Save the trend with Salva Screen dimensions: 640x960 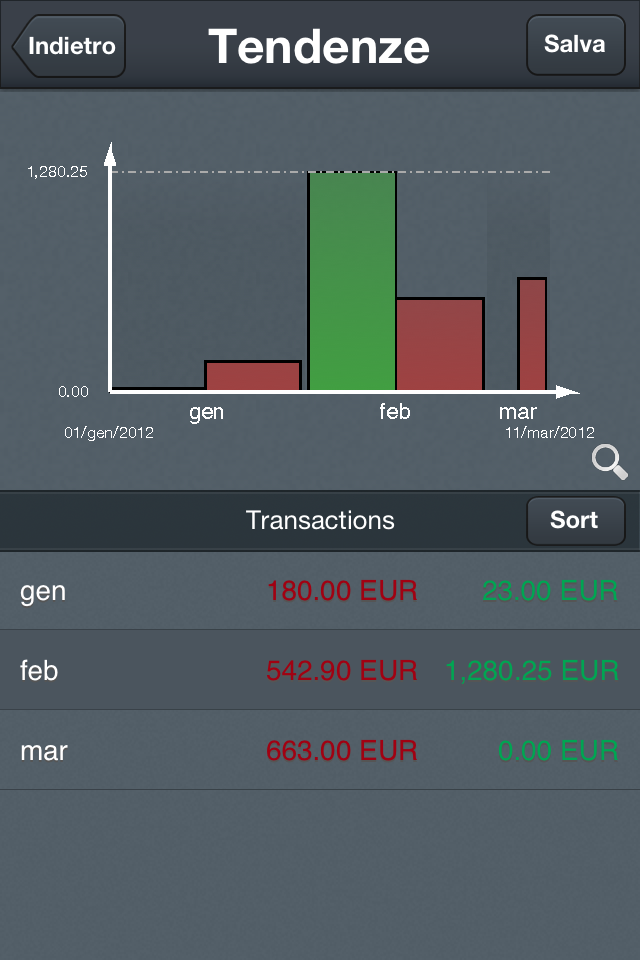(575, 45)
